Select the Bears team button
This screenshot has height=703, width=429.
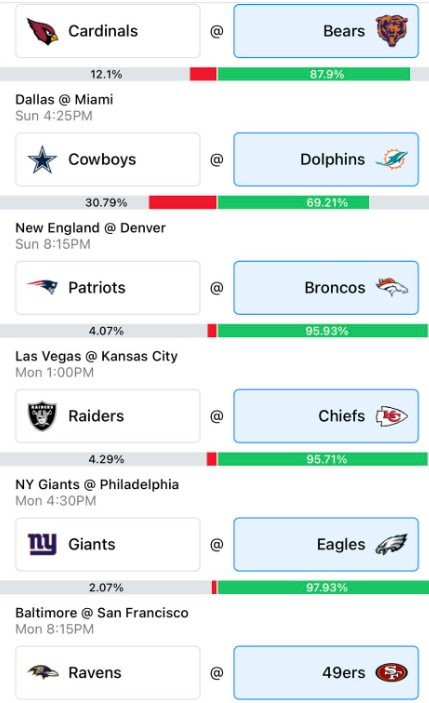click(326, 31)
